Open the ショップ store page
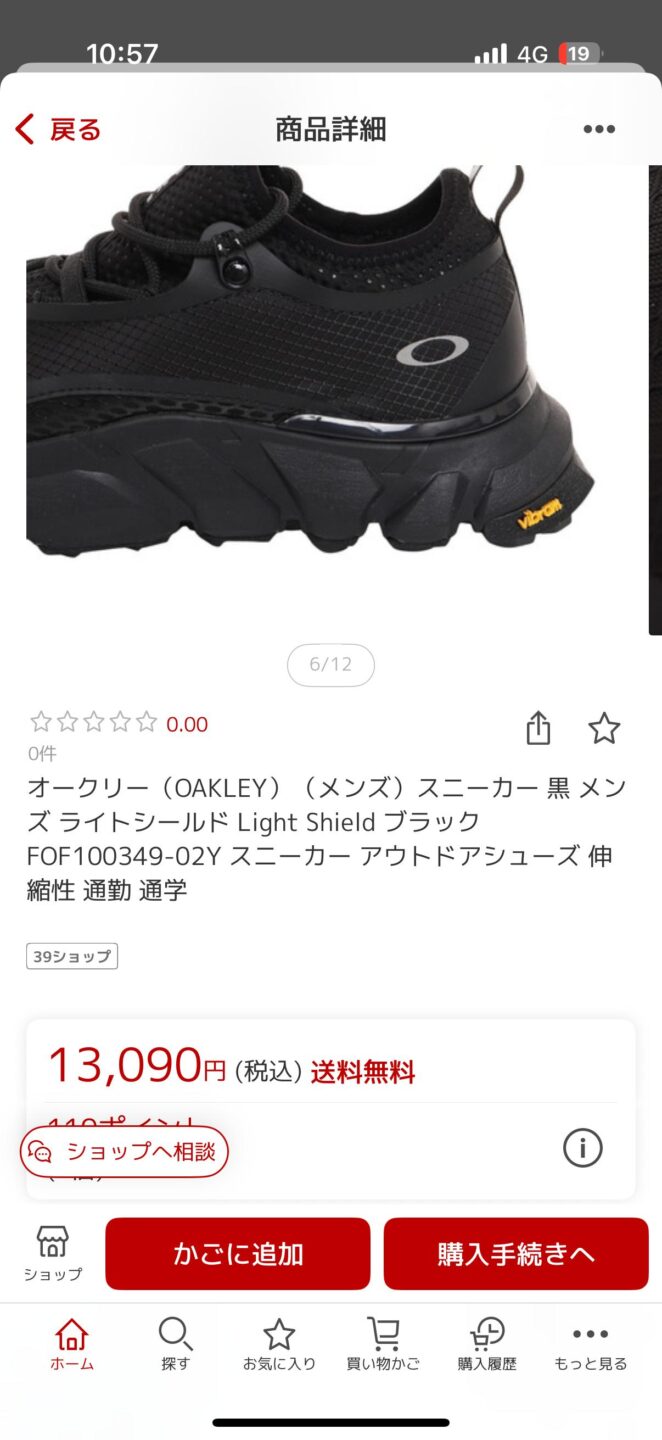 53,1253
